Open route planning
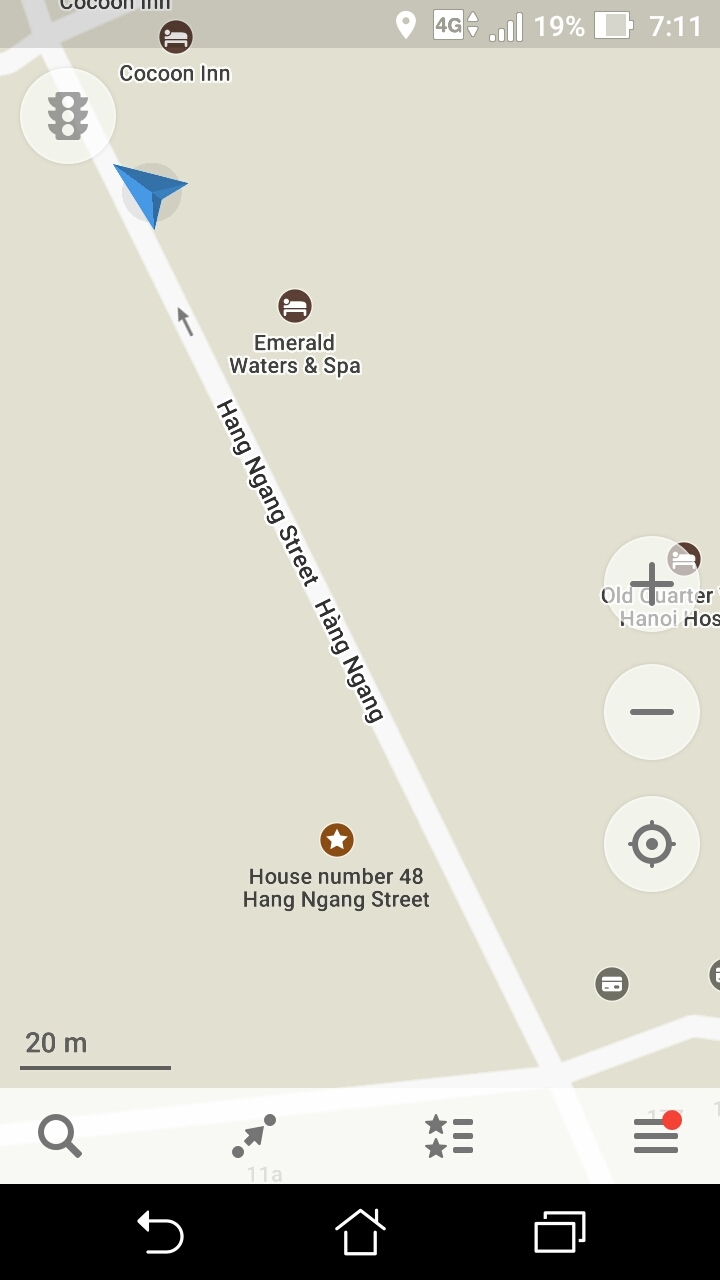 coord(254,1137)
